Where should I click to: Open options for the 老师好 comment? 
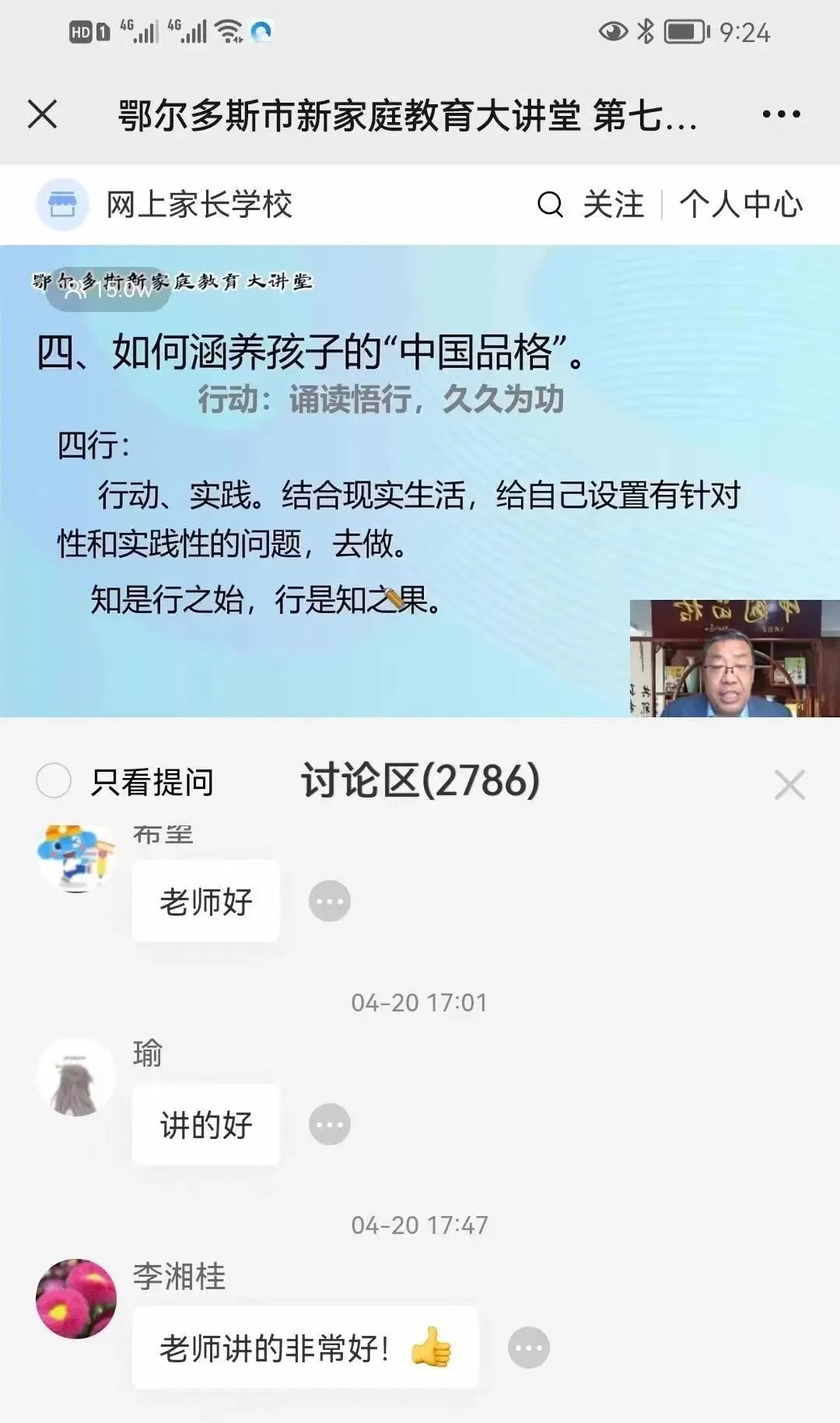(x=330, y=901)
